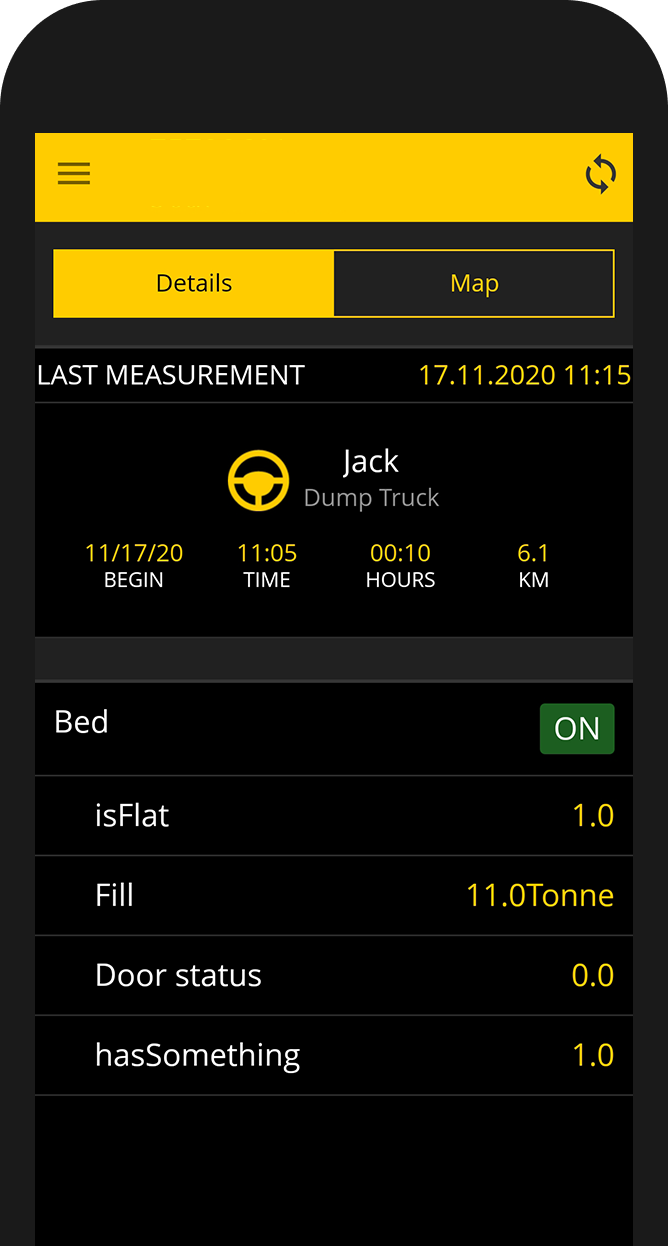Toggle the Bed ON button
Viewport: 668px width, 1246px height.
[x=576, y=729]
